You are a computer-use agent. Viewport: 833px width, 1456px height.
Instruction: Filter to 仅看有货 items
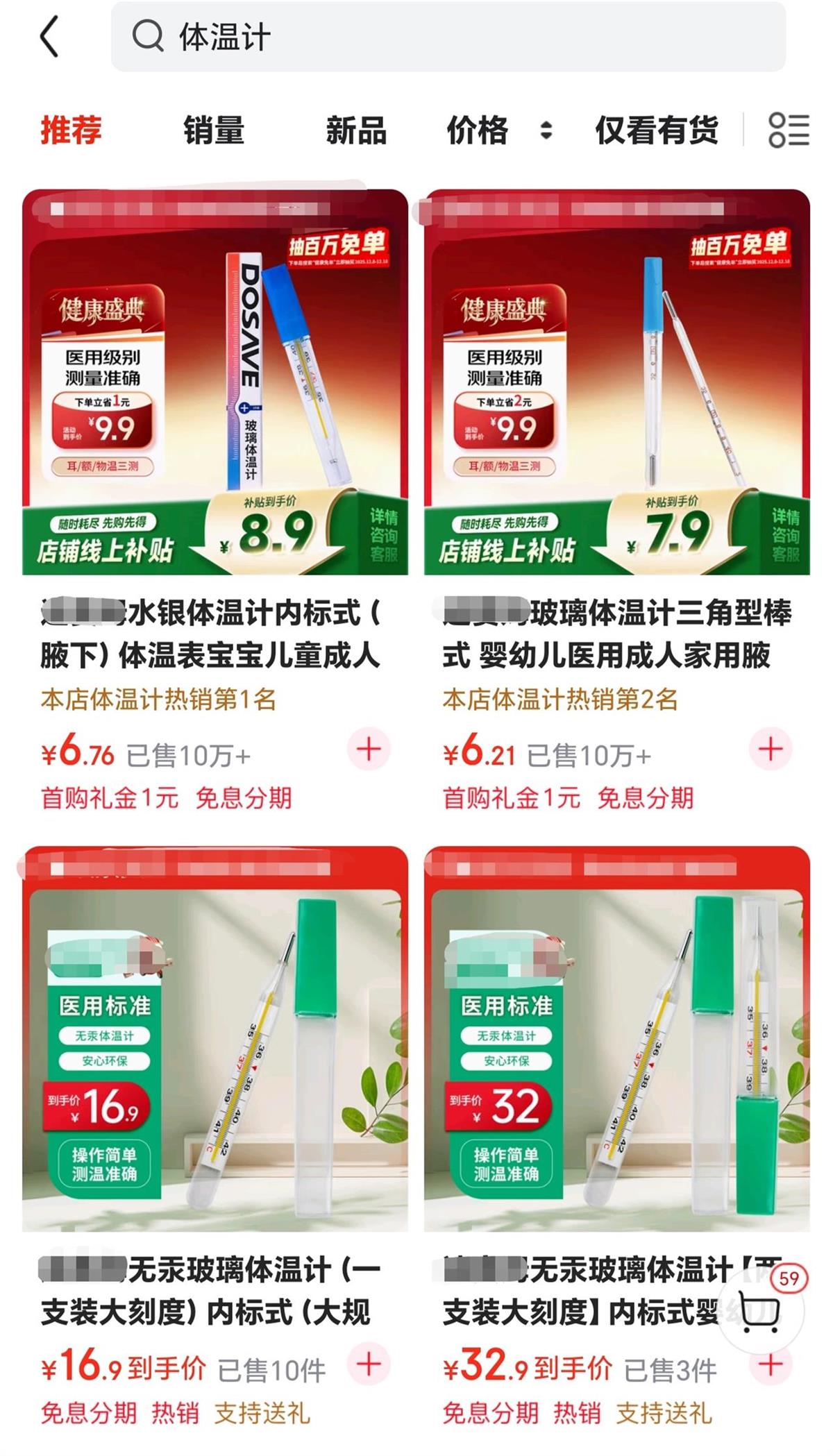click(x=656, y=130)
